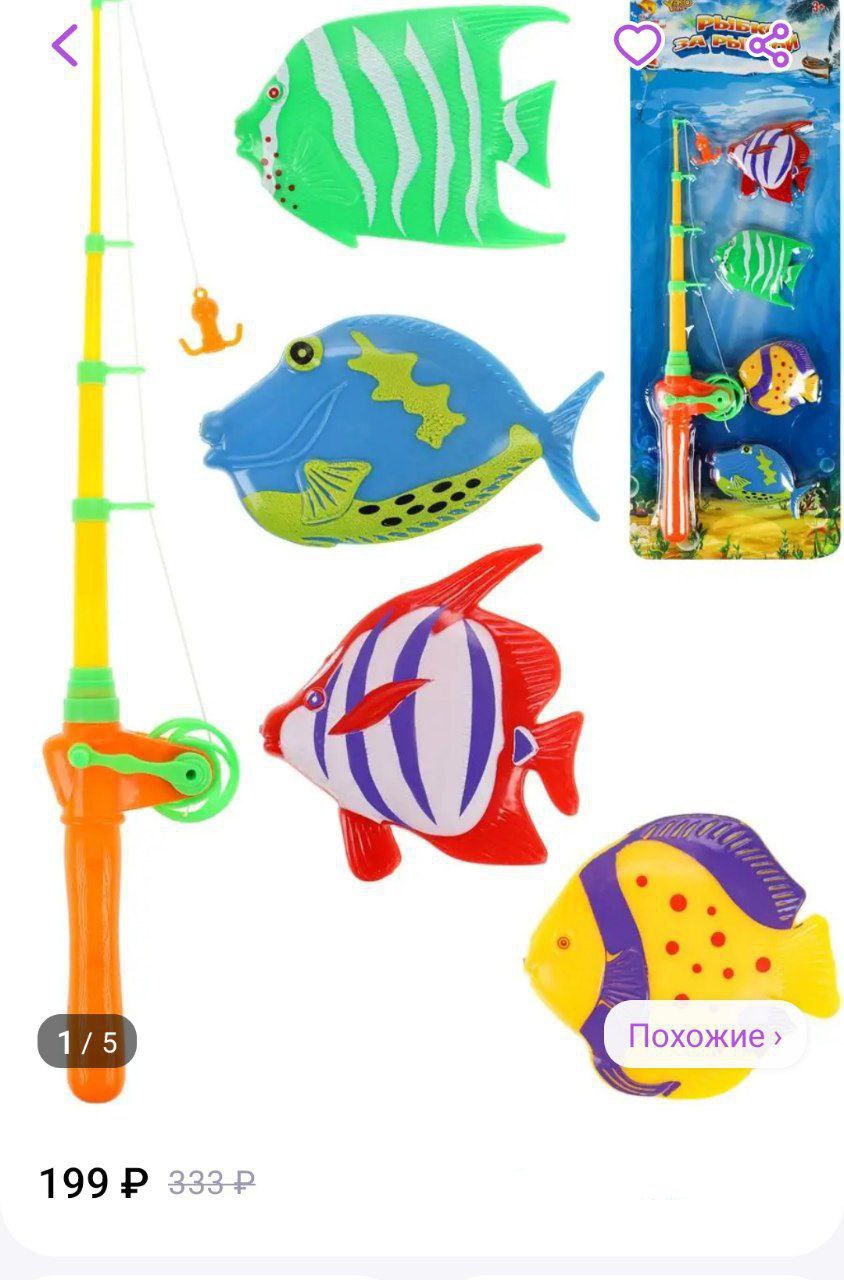This screenshot has height=1280, width=844.
Task: Add this toy to favorites
Action: (637, 45)
